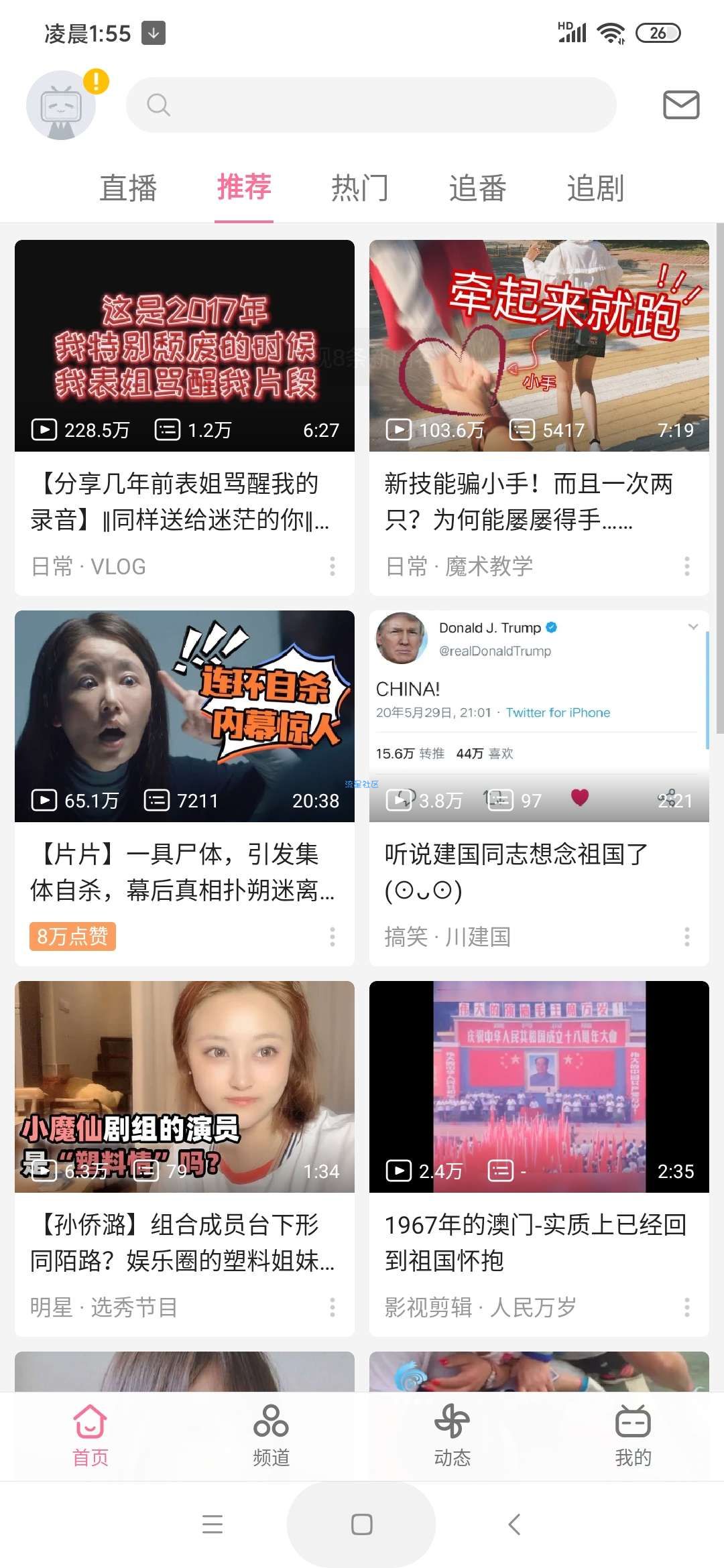Go to the 追剧 tab
The image size is (724, 1568).
[595, 188]
